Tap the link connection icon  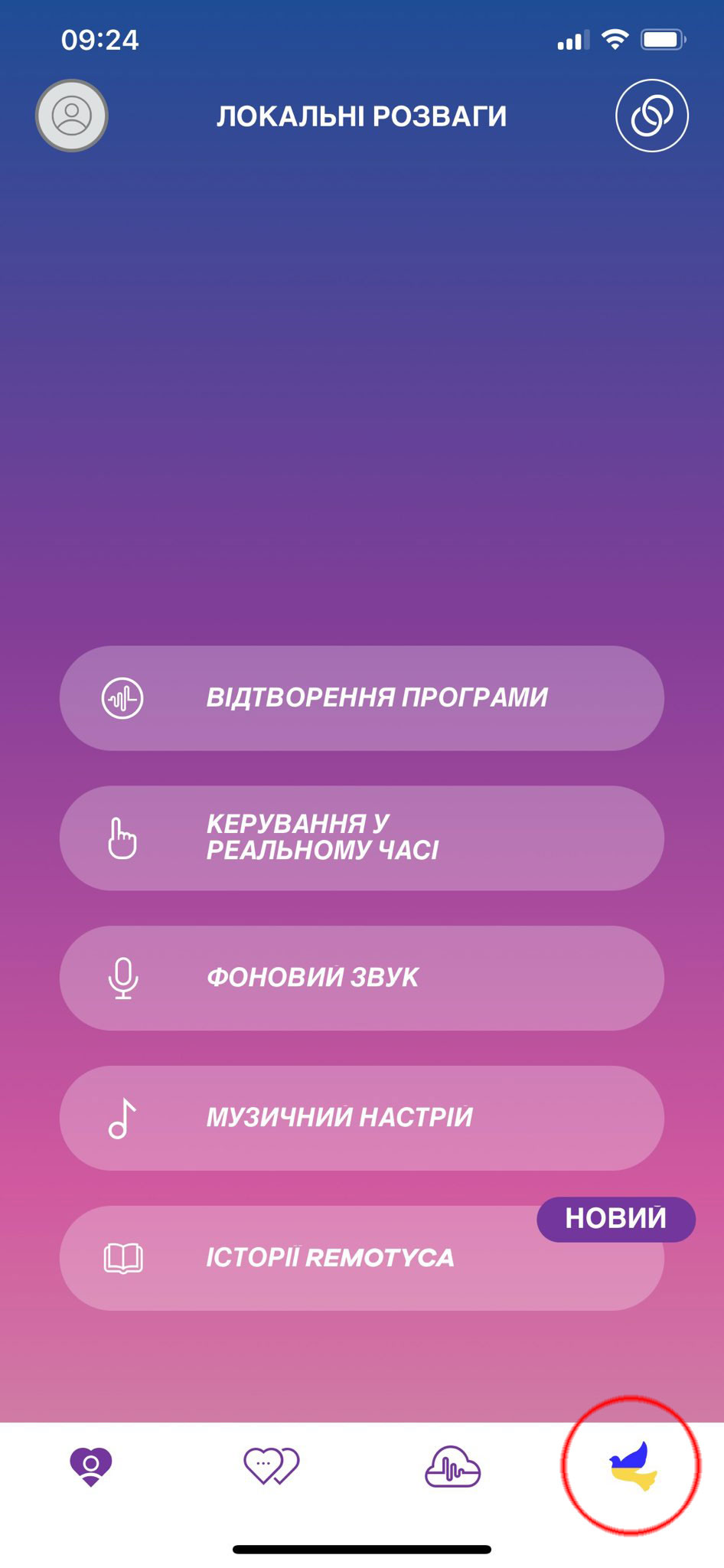[x=651, y=116]
